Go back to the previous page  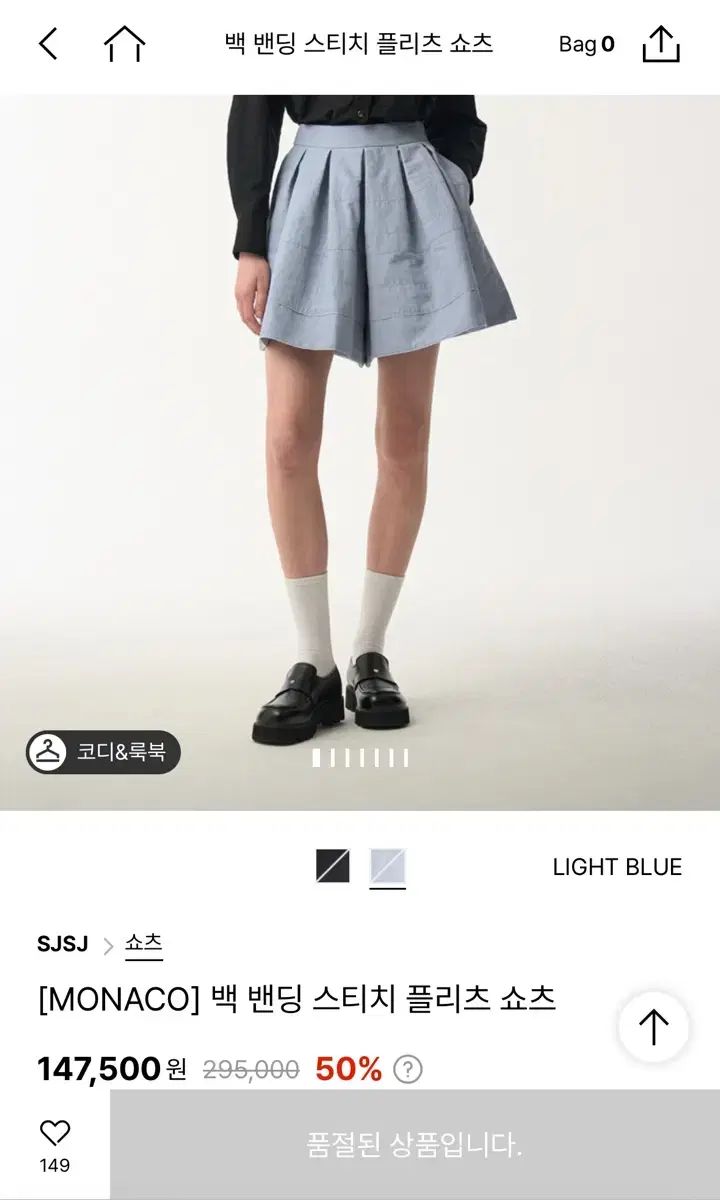pyautogui.click(x=48, y=44)
